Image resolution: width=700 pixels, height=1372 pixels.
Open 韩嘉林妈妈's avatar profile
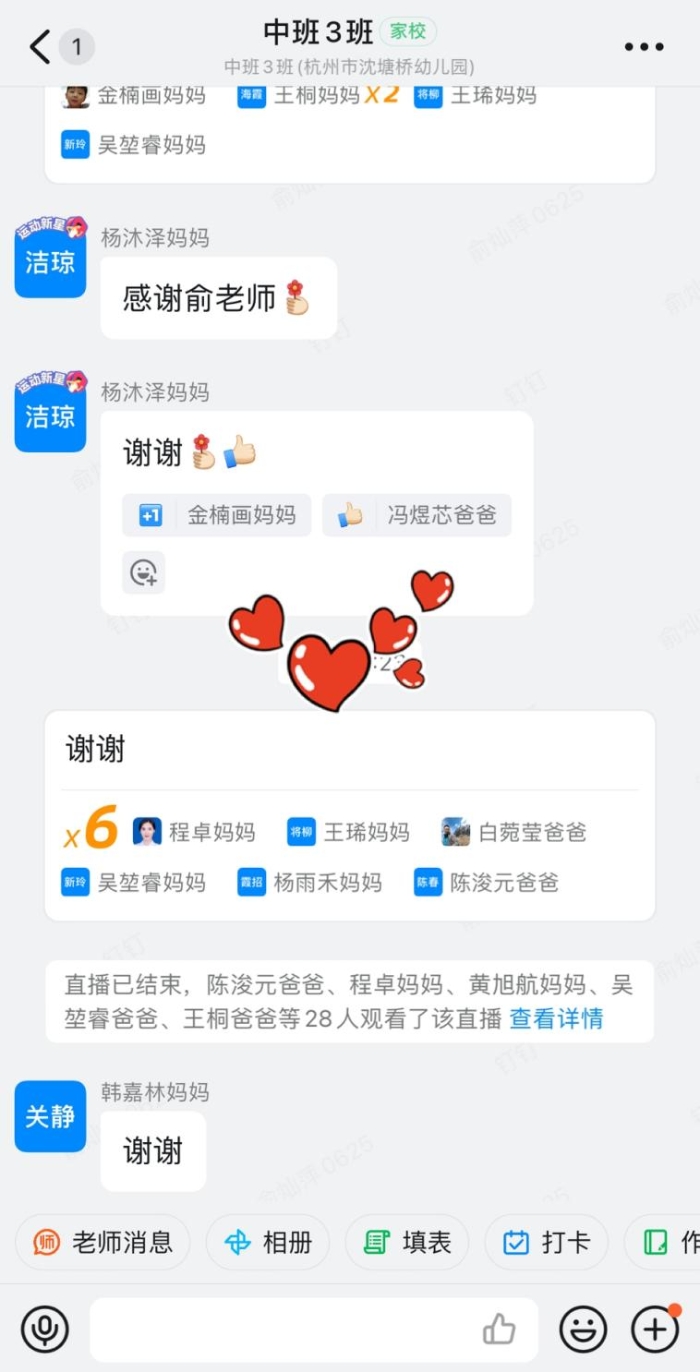coord(50,1116)
